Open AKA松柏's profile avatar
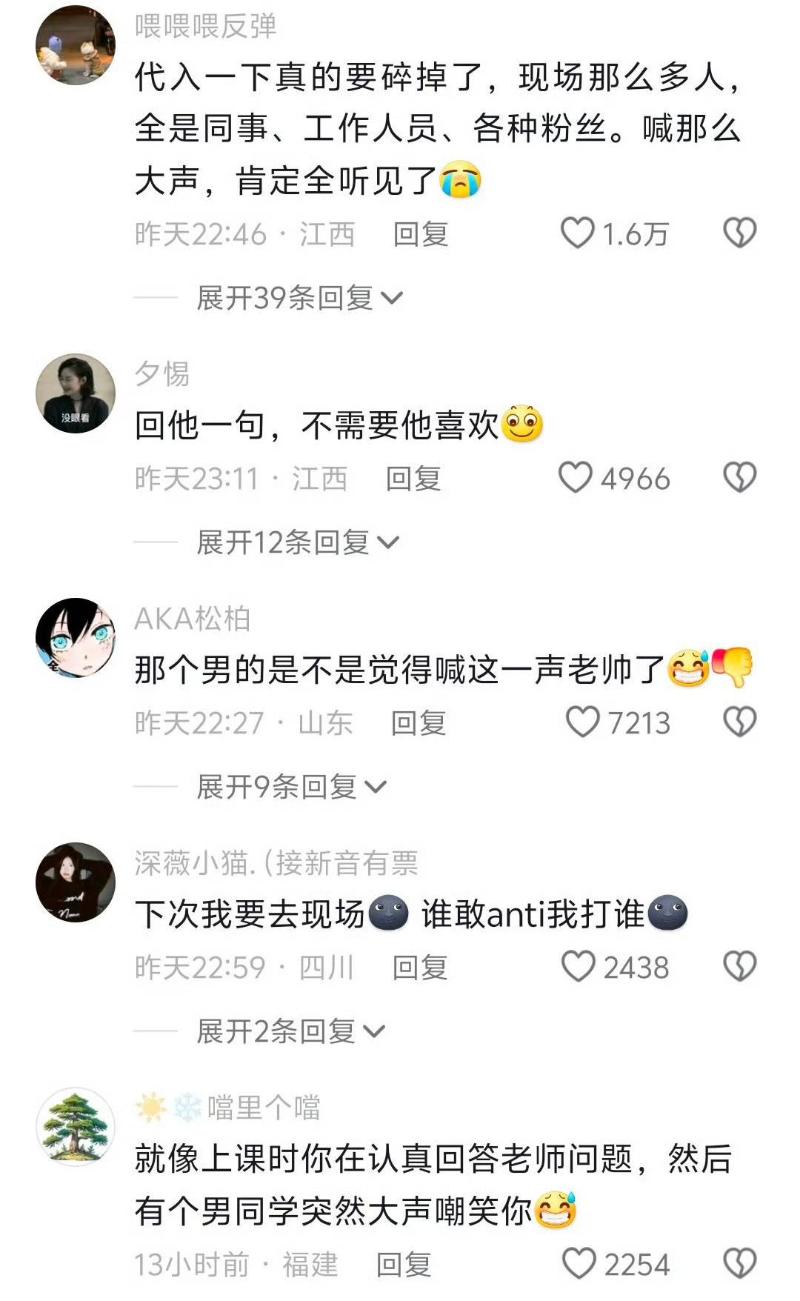 point(76,638)
